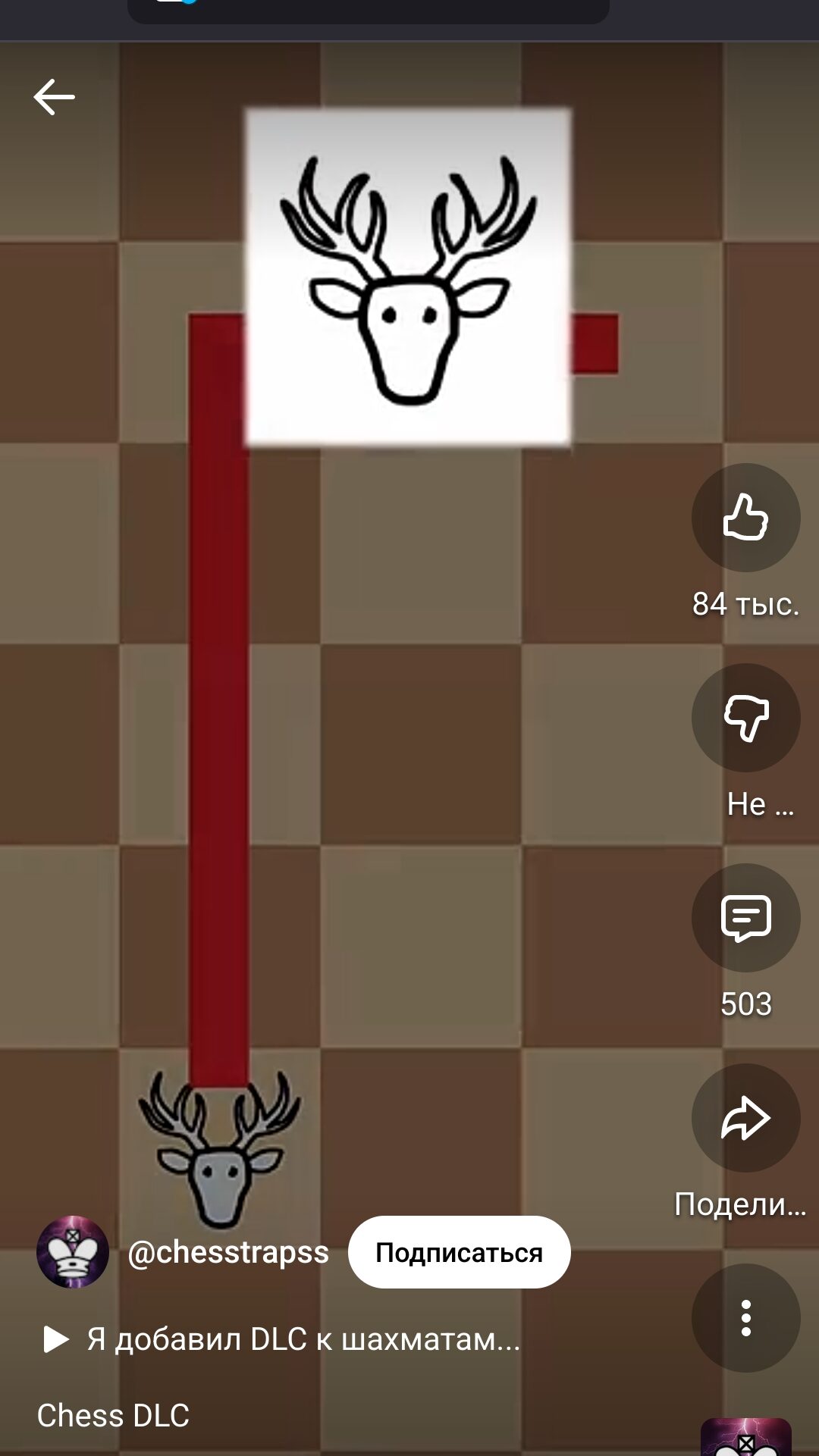This screenshot has height=1456, width=819.
Task: Open the @chesstrapss channel
Action: (227, 1253)
